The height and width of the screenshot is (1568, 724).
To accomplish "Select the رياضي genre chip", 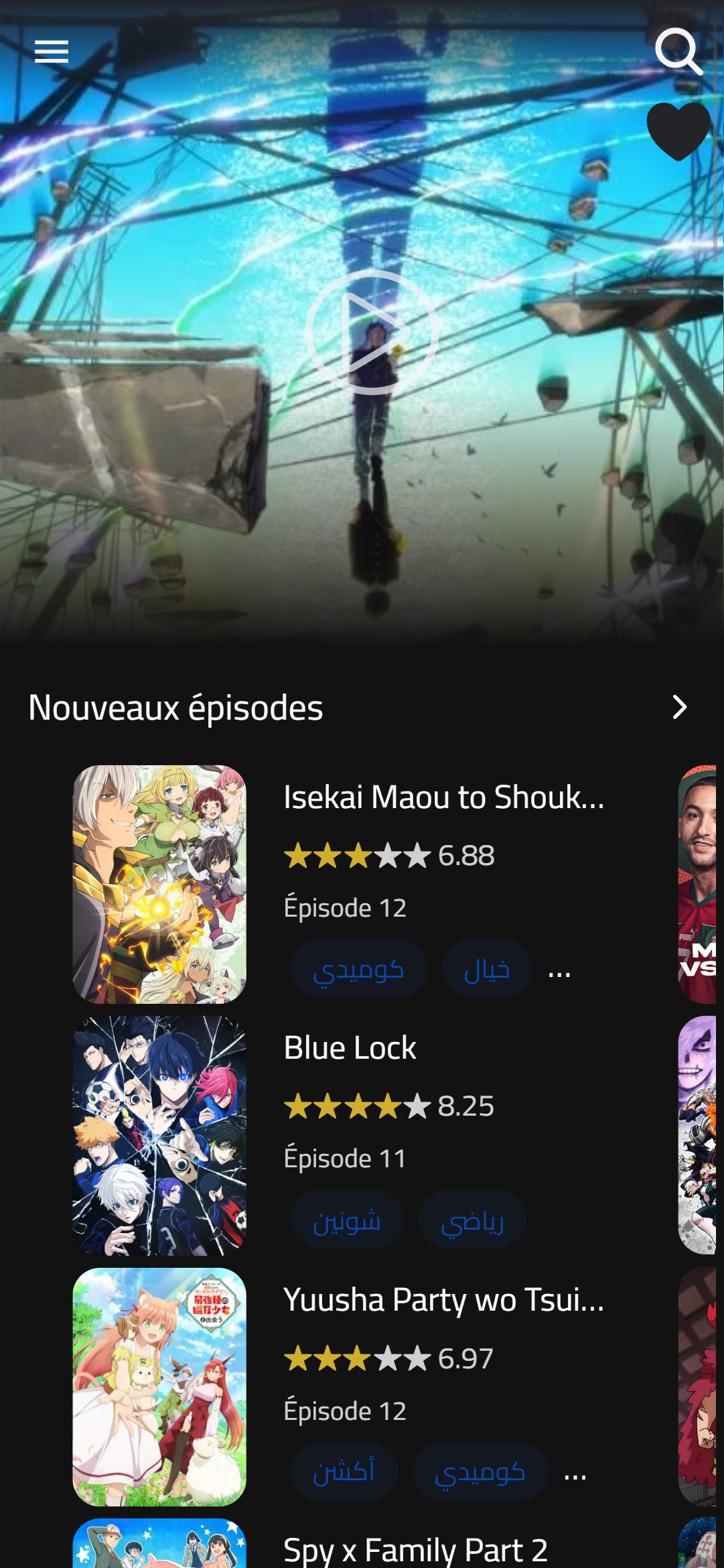I will click(x=472, y=1220).
